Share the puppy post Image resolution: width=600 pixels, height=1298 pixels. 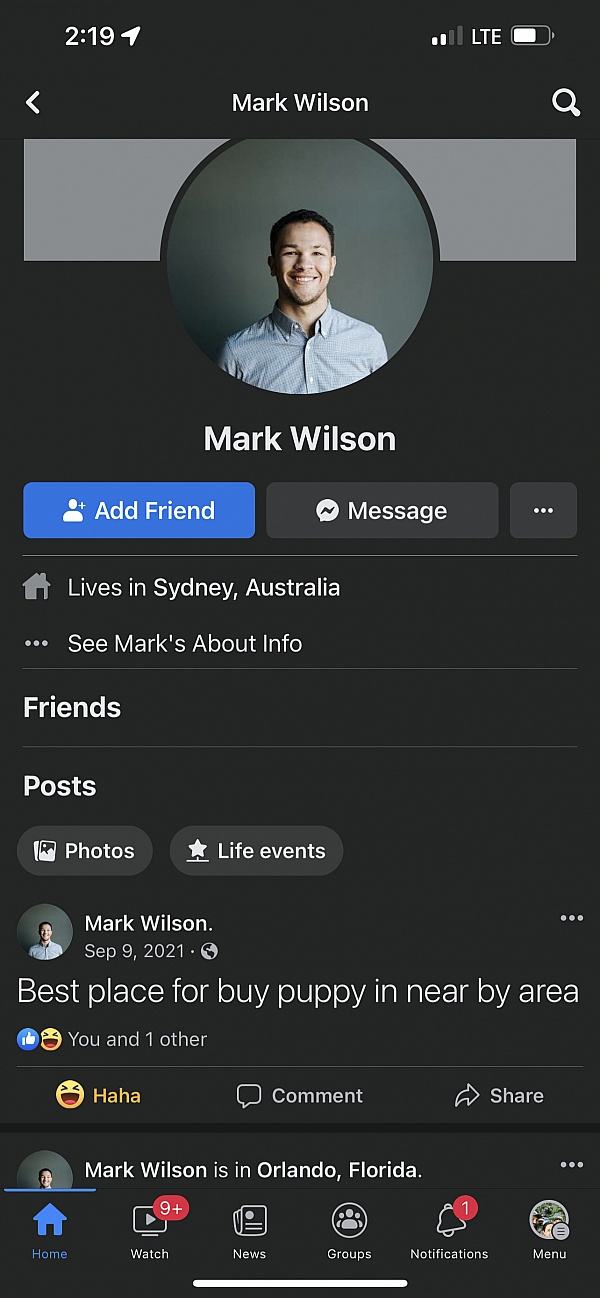tap(499, 1095)
